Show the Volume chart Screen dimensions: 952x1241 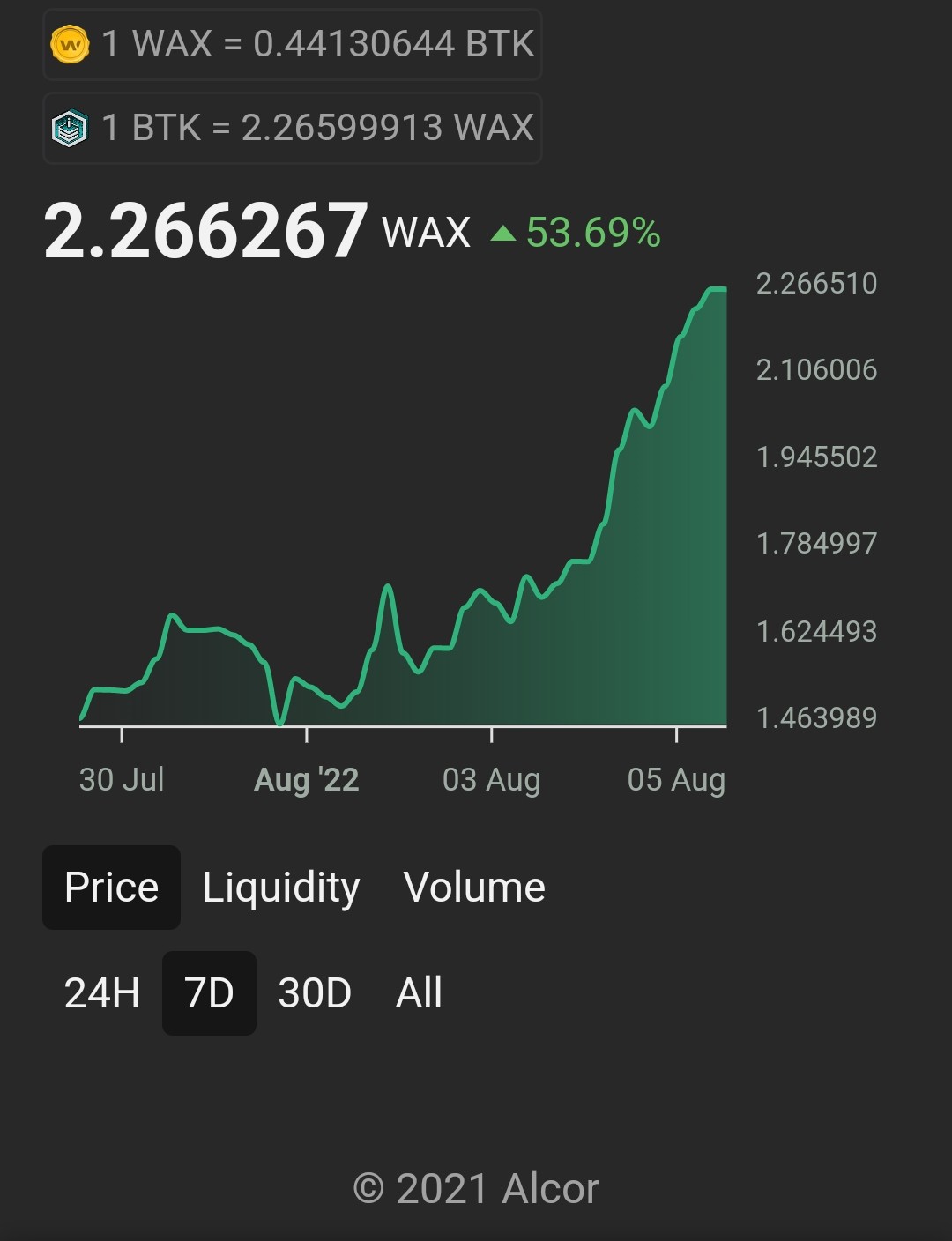pyautogui.click(x=474, y=888)
